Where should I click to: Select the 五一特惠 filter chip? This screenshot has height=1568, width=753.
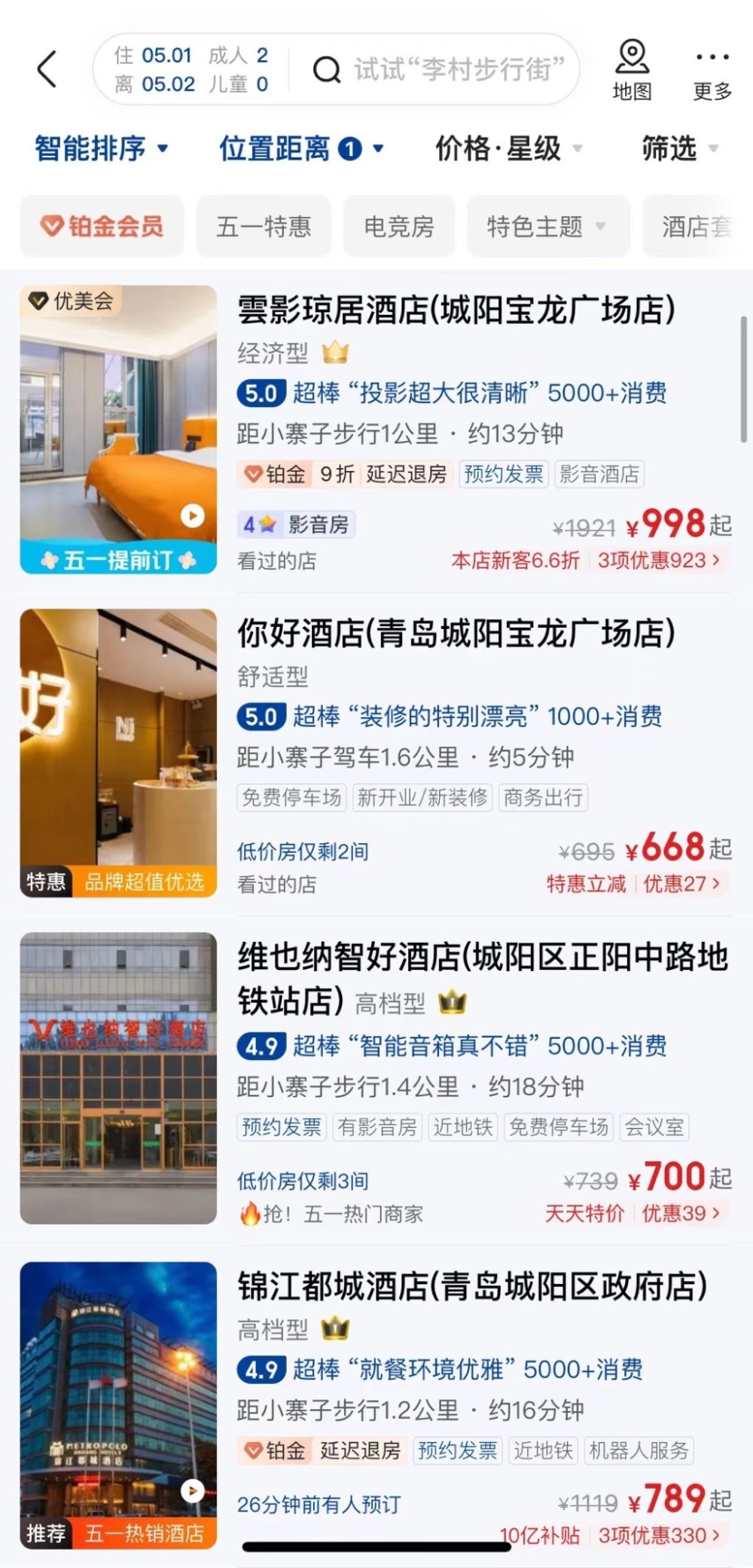click(264, 226)
